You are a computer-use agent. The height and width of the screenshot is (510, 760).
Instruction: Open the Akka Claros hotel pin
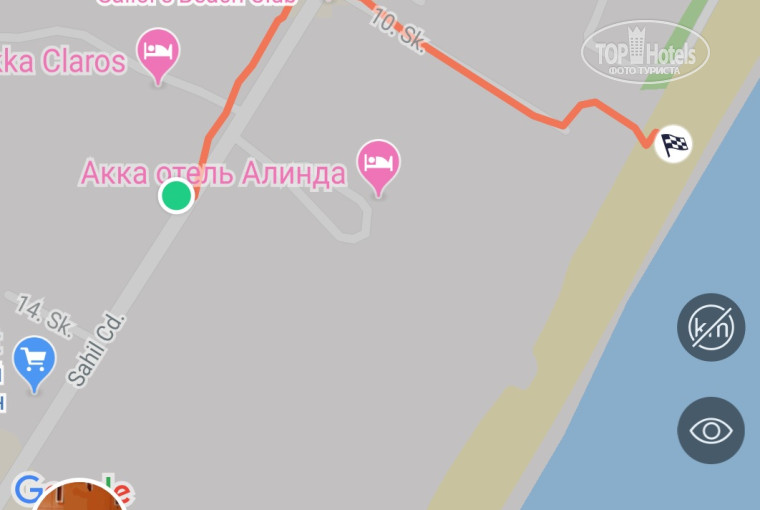pyautogui.click(x=158, y=53)
